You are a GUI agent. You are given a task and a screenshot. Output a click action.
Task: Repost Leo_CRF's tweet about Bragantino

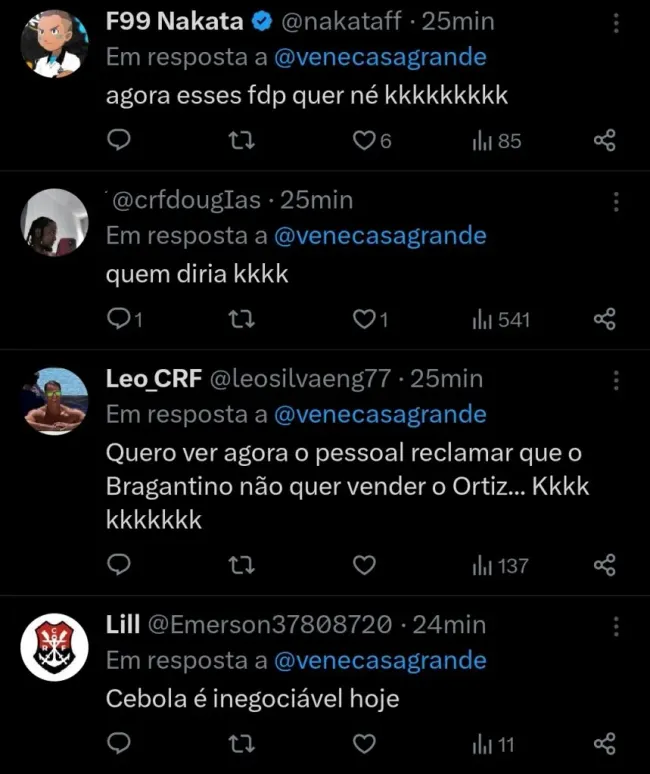tap(242, 566)
